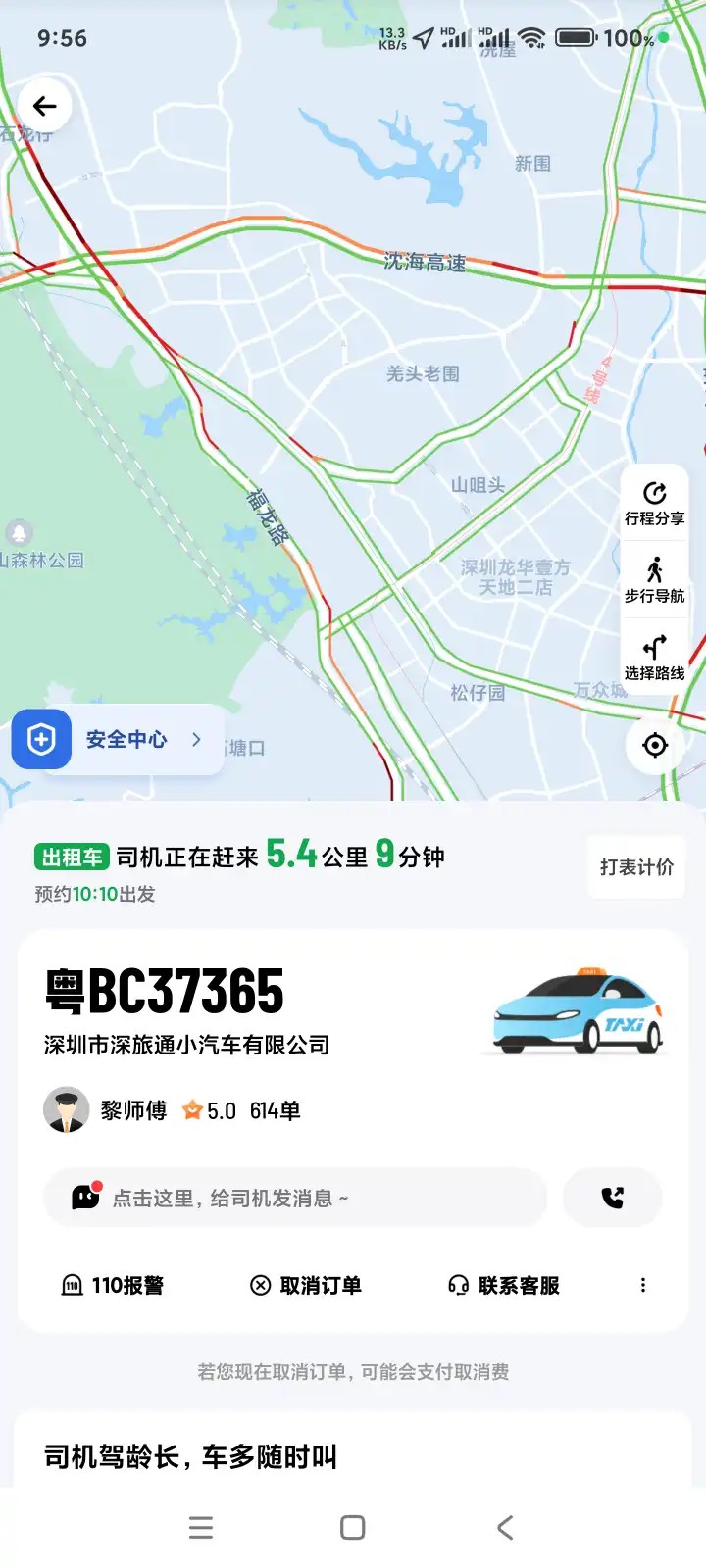Open 选择路线 route selection
This screenshot has height=1568, width=706.
[x=654, y=659]
